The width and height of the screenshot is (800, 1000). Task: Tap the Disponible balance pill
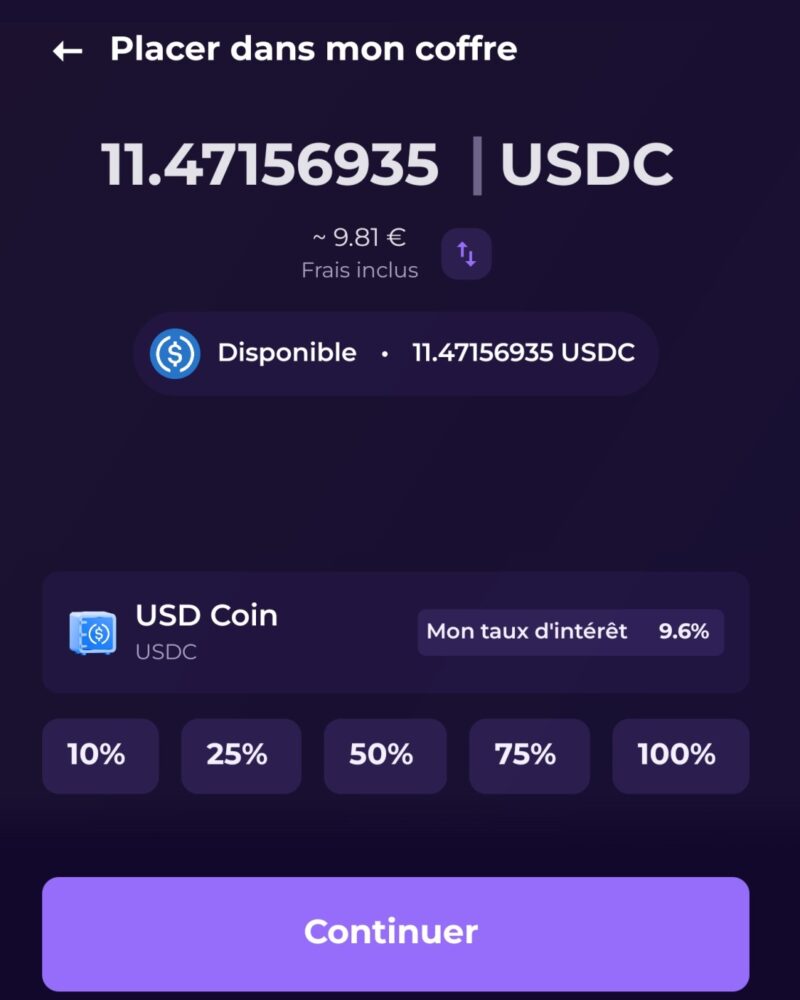[x=395, y=353]
